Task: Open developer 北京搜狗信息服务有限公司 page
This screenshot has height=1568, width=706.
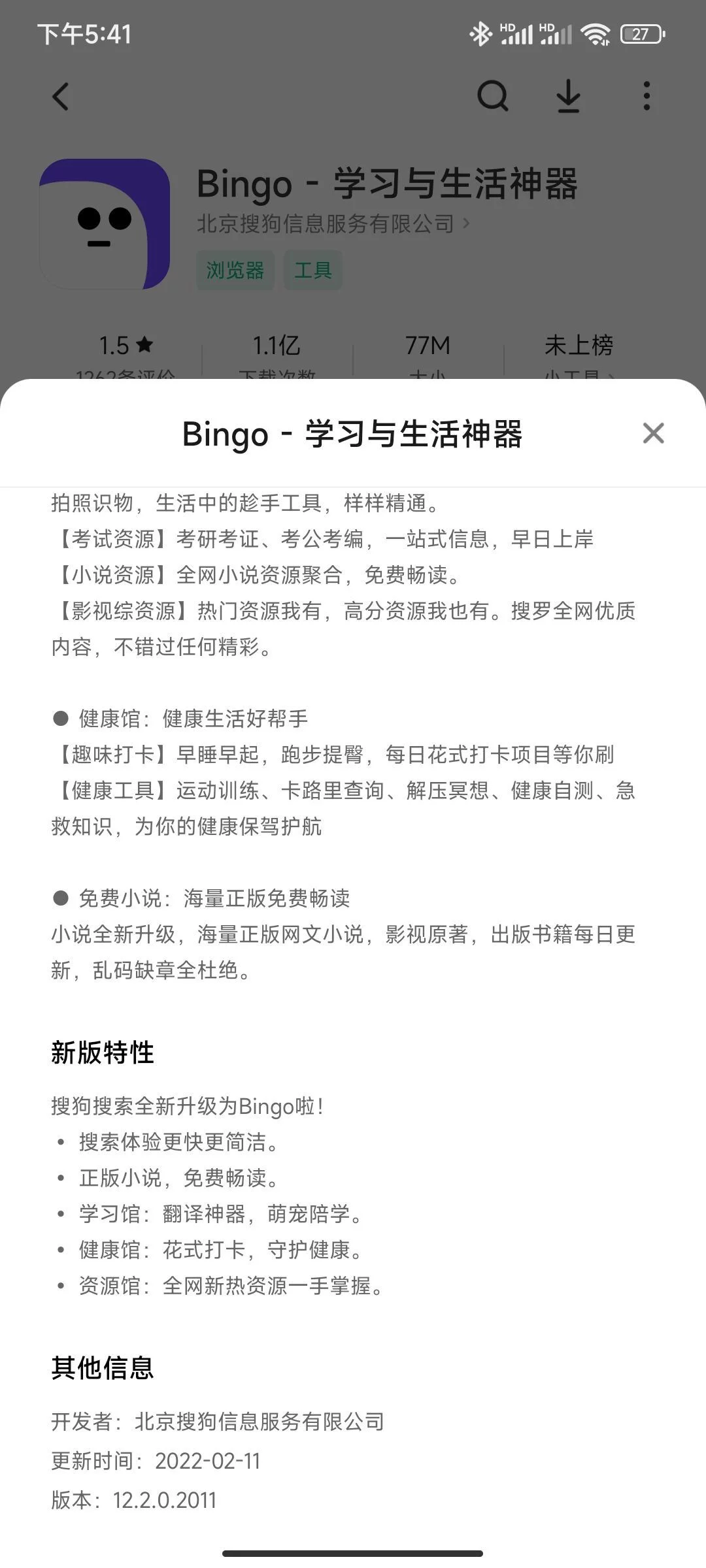Action: pos(332,224)
